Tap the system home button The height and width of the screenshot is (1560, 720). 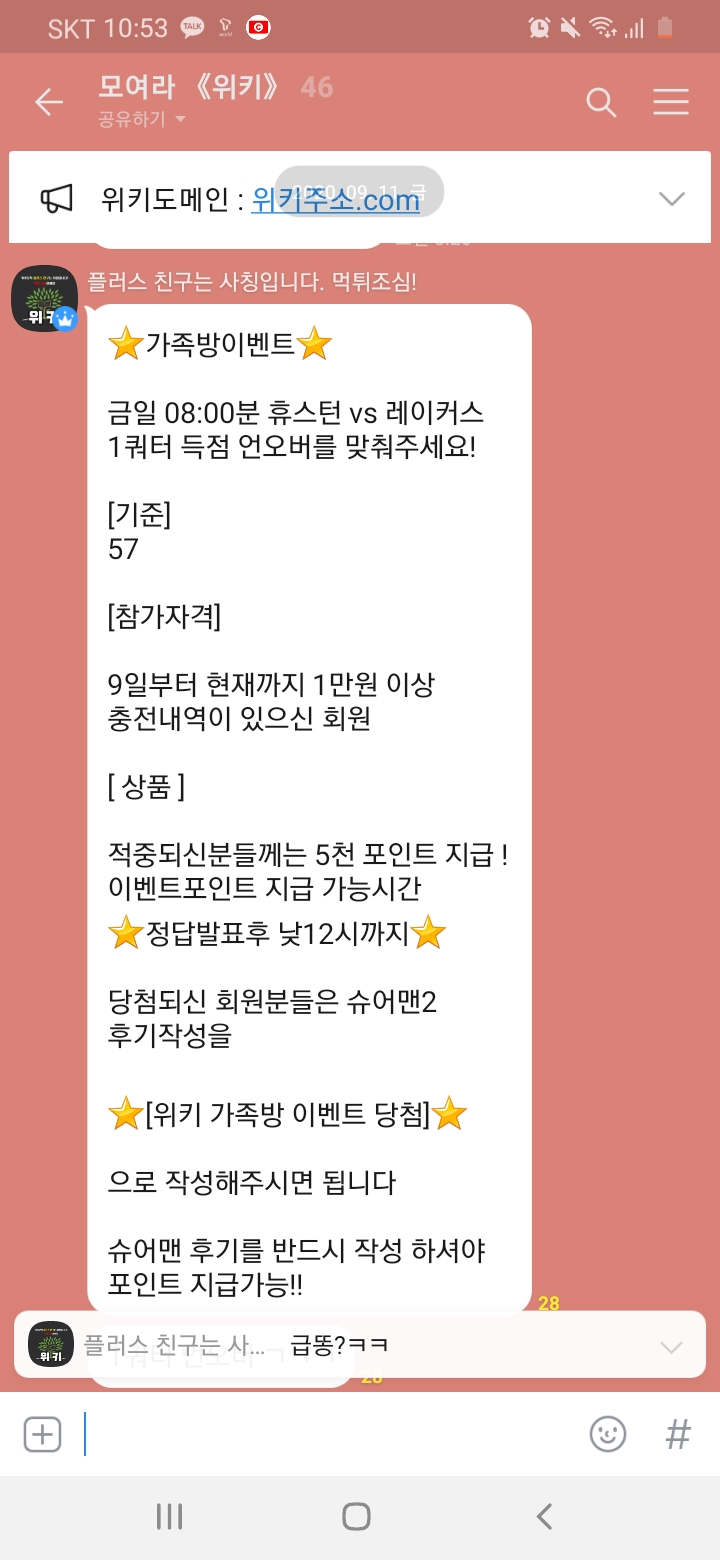[x=356, y=1516]
